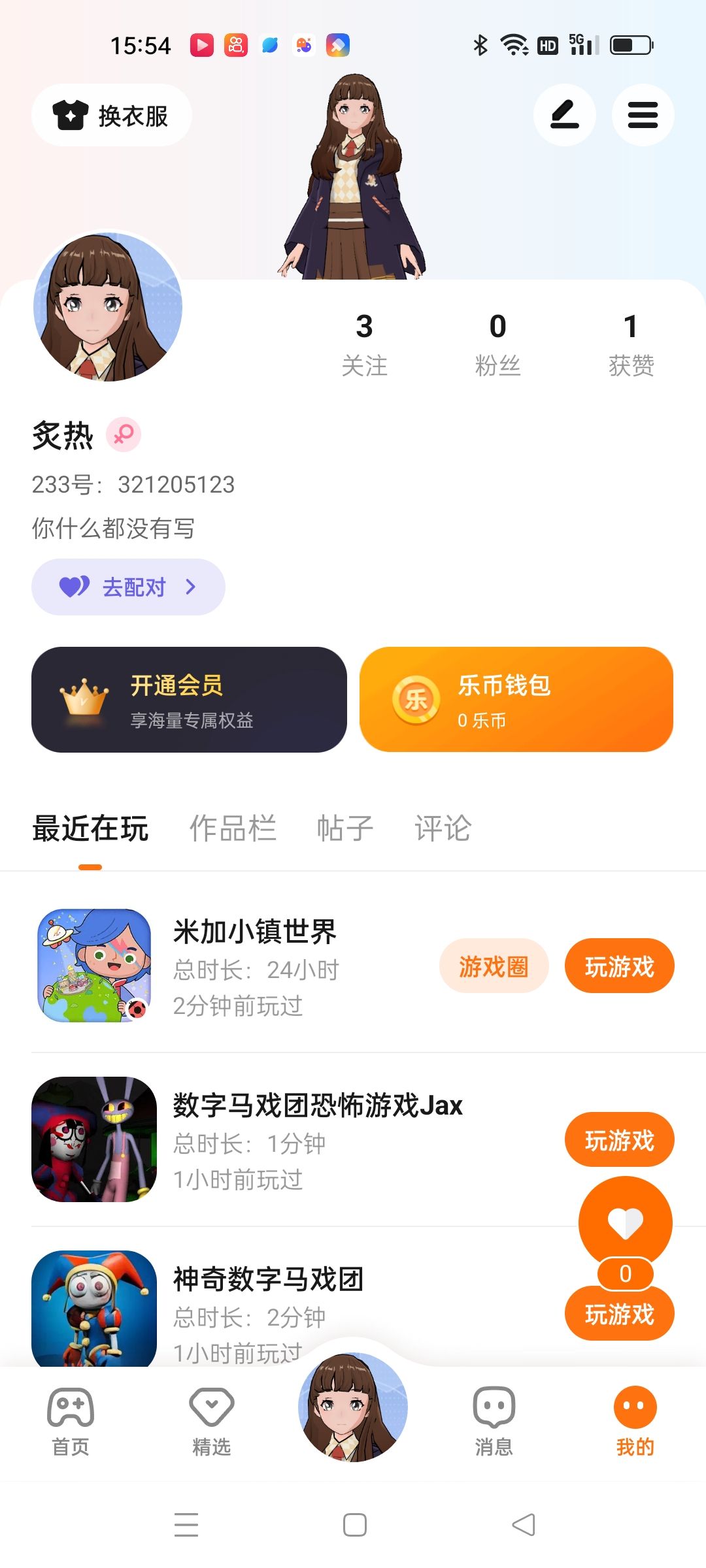Tap the system back button
The height and width of the screenshot is (1568, 706).
[523, 1525]
